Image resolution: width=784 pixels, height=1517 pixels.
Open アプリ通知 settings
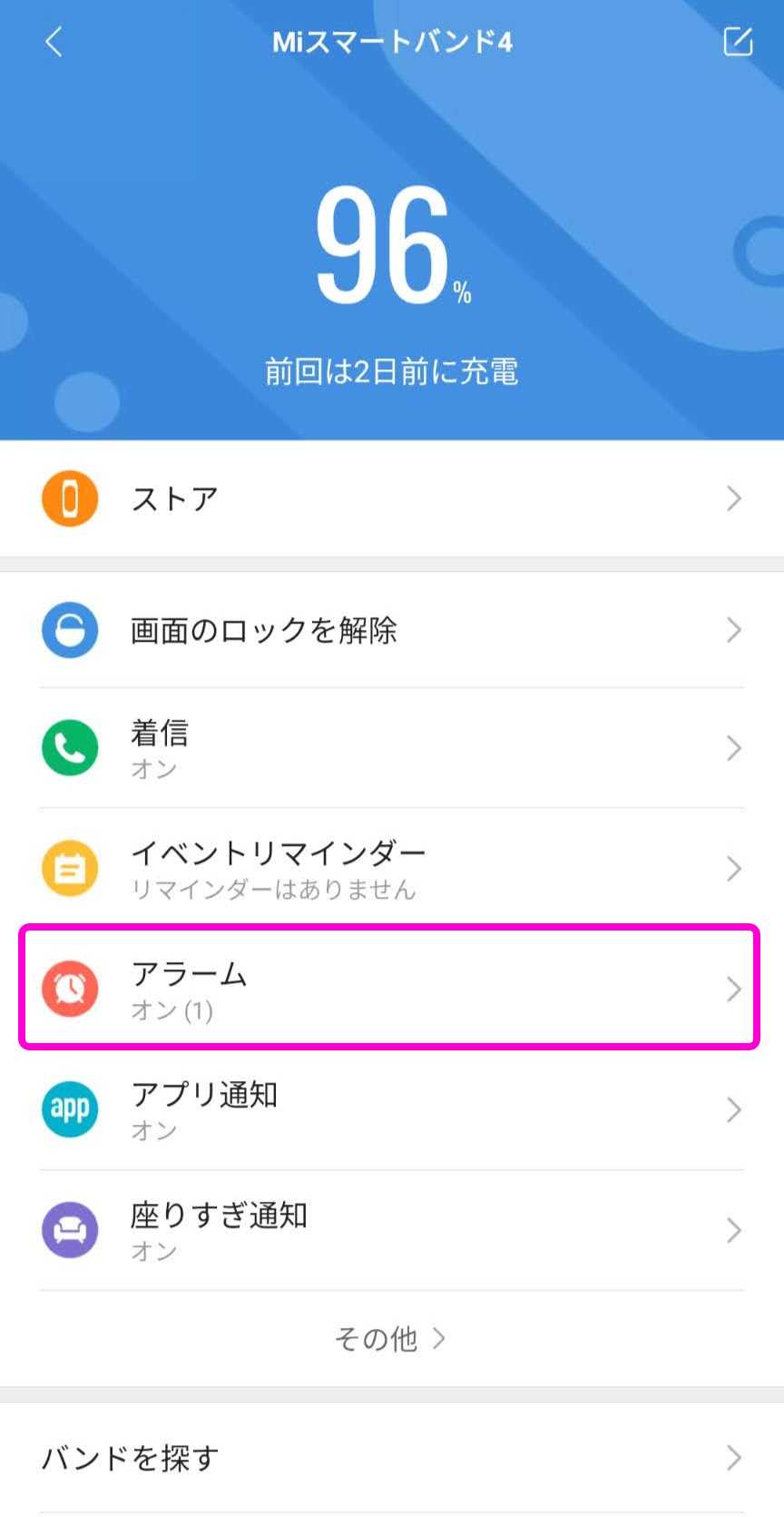click(392, 1109)
